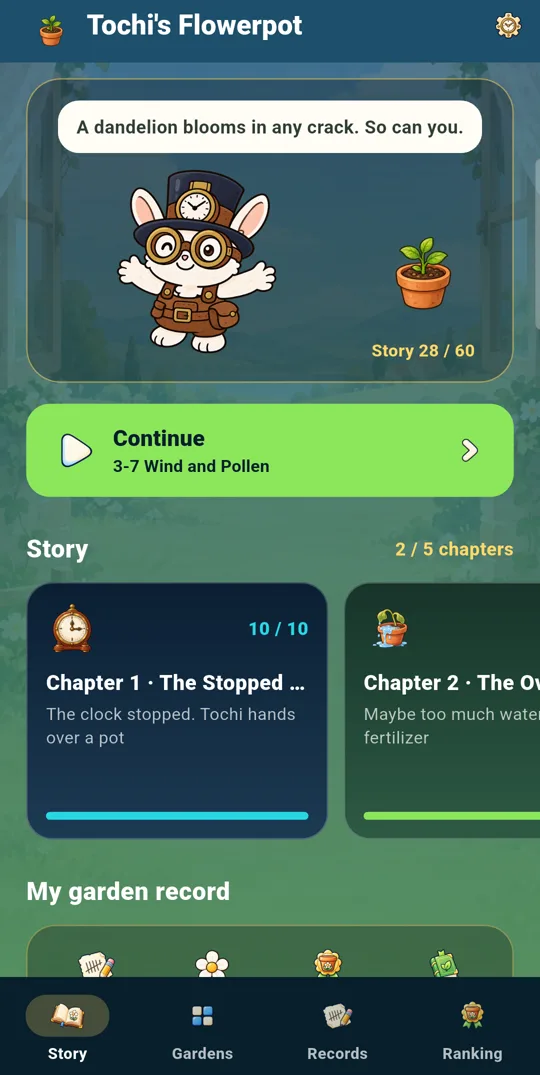Select the Story tab
Viewport: 540px width, 1075px height.
(67, 1028)
